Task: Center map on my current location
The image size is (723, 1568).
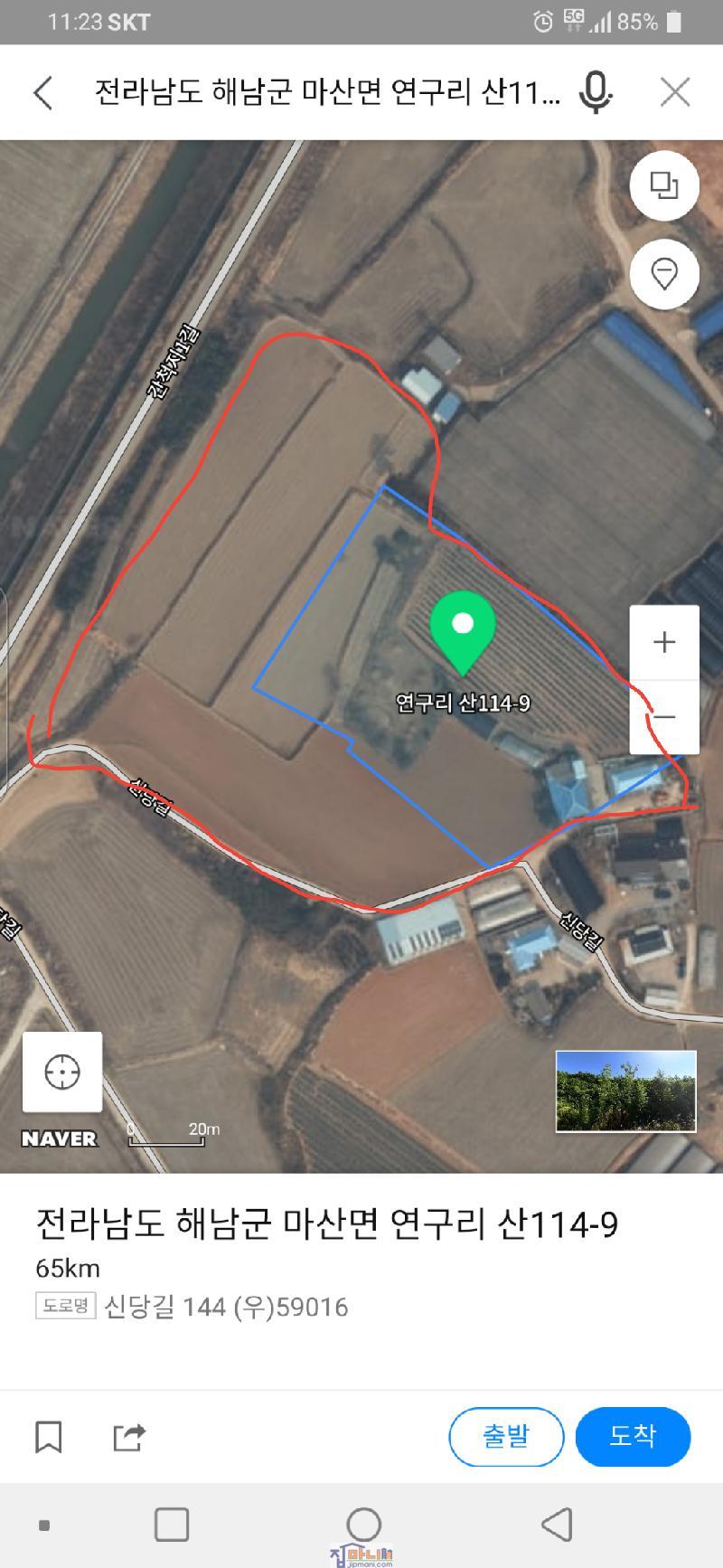Action: [62, 1072]
